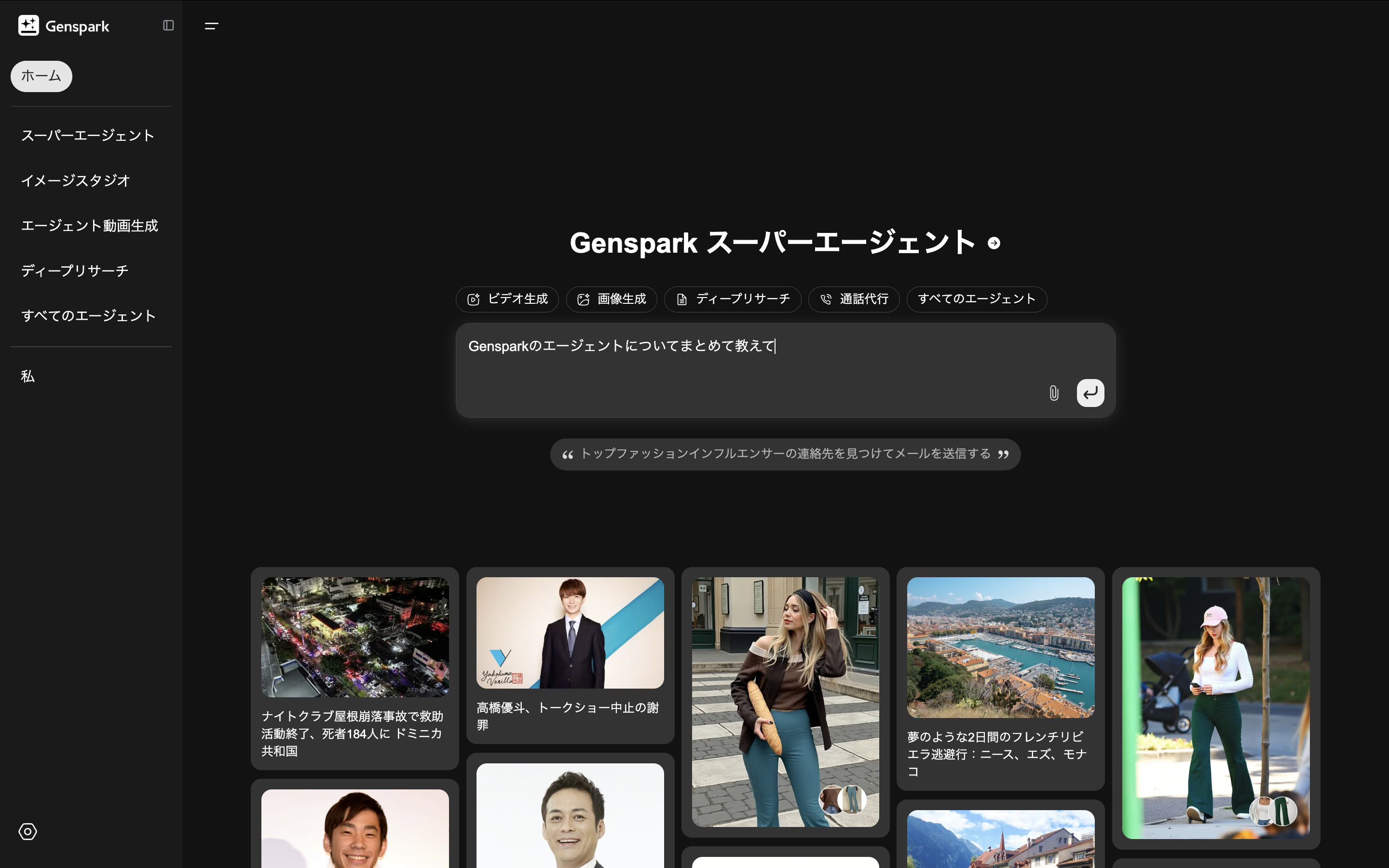Image resolution: width=1389 pixels, height=868 pixels.
Task: Open the 私 section
Action: click(x=27, y=376)
